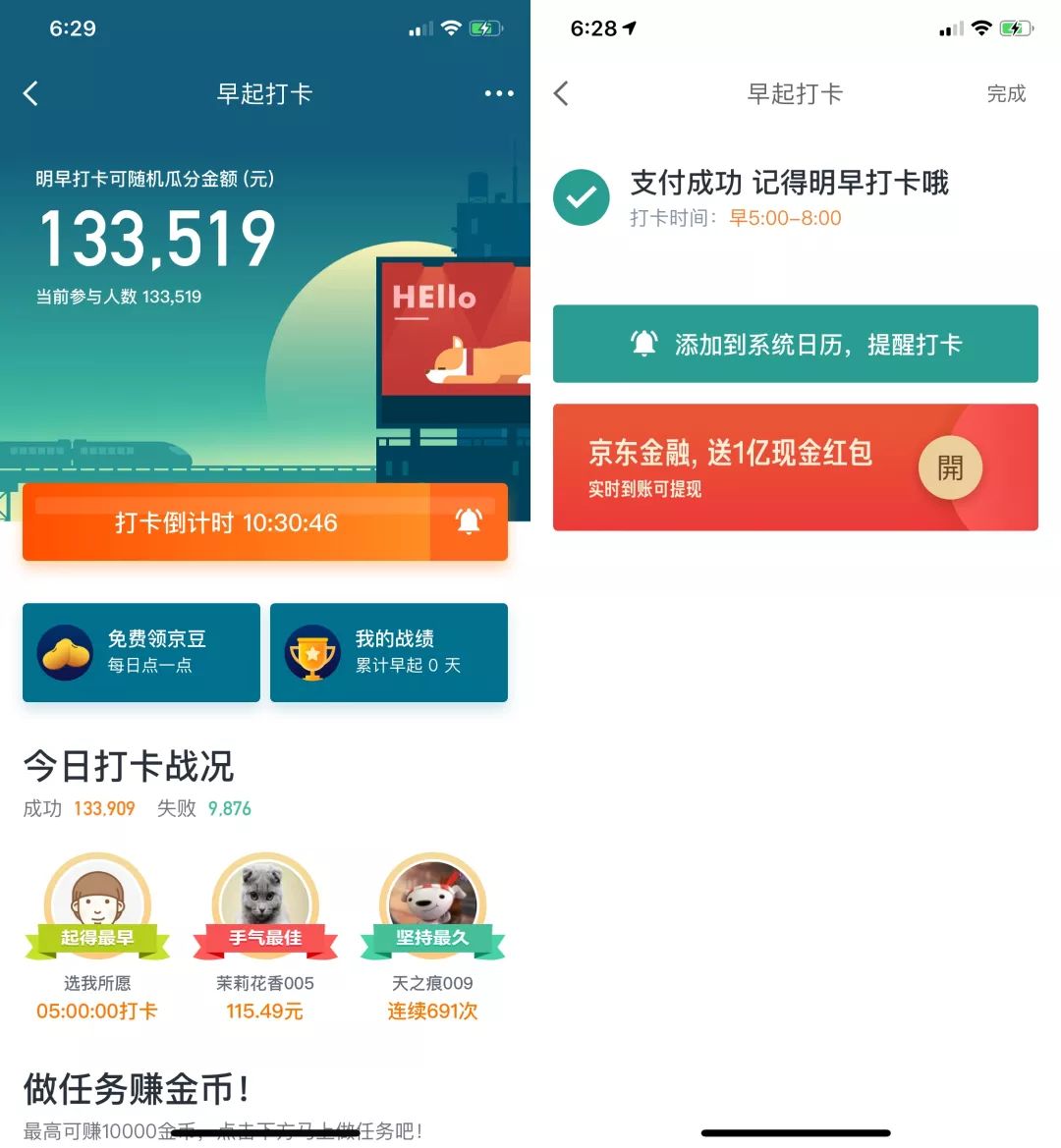Add check-in reminder to system calendar
This screenshot has width=1061, height=1148.
[x=795, y=344]
